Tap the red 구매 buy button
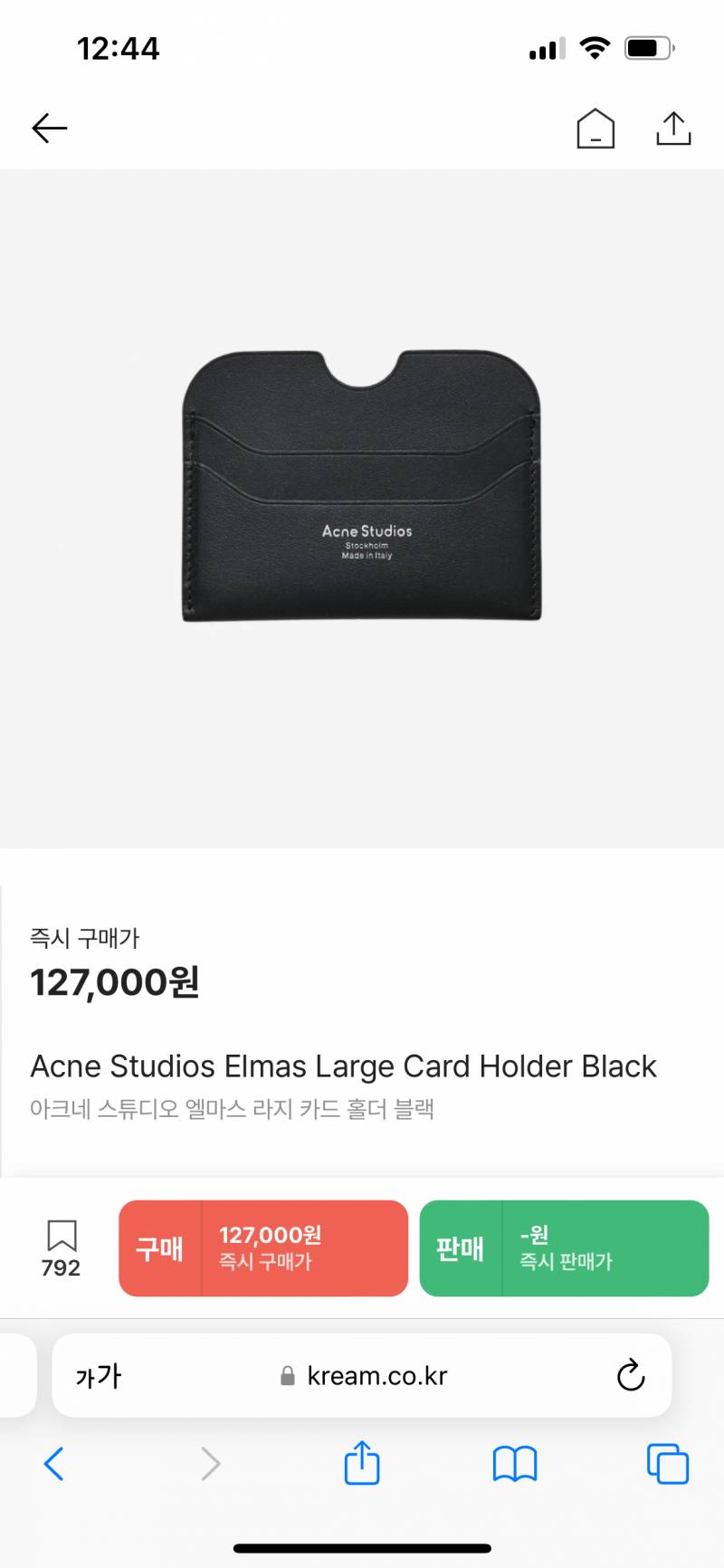This screenshot has width=724, height=1568. point(263,1248)
